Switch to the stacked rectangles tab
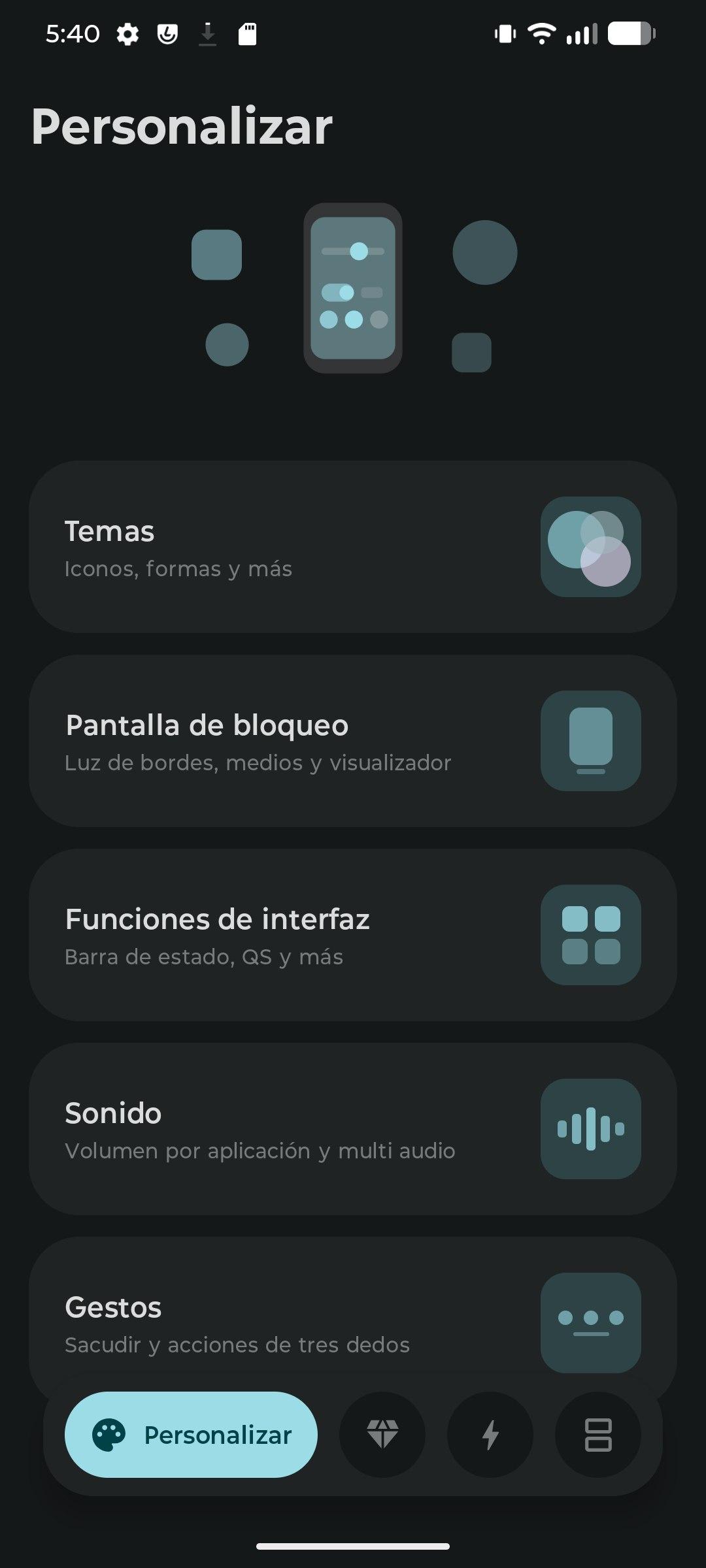 pos(598,1435)
